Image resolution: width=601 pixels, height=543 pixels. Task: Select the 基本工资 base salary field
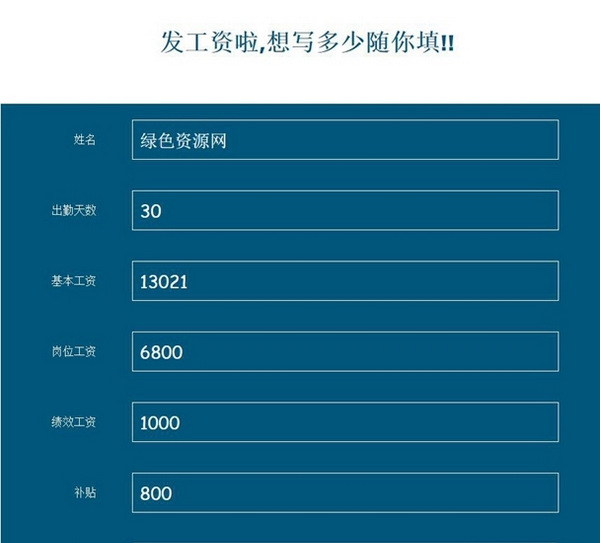click(x=345, y=281)
